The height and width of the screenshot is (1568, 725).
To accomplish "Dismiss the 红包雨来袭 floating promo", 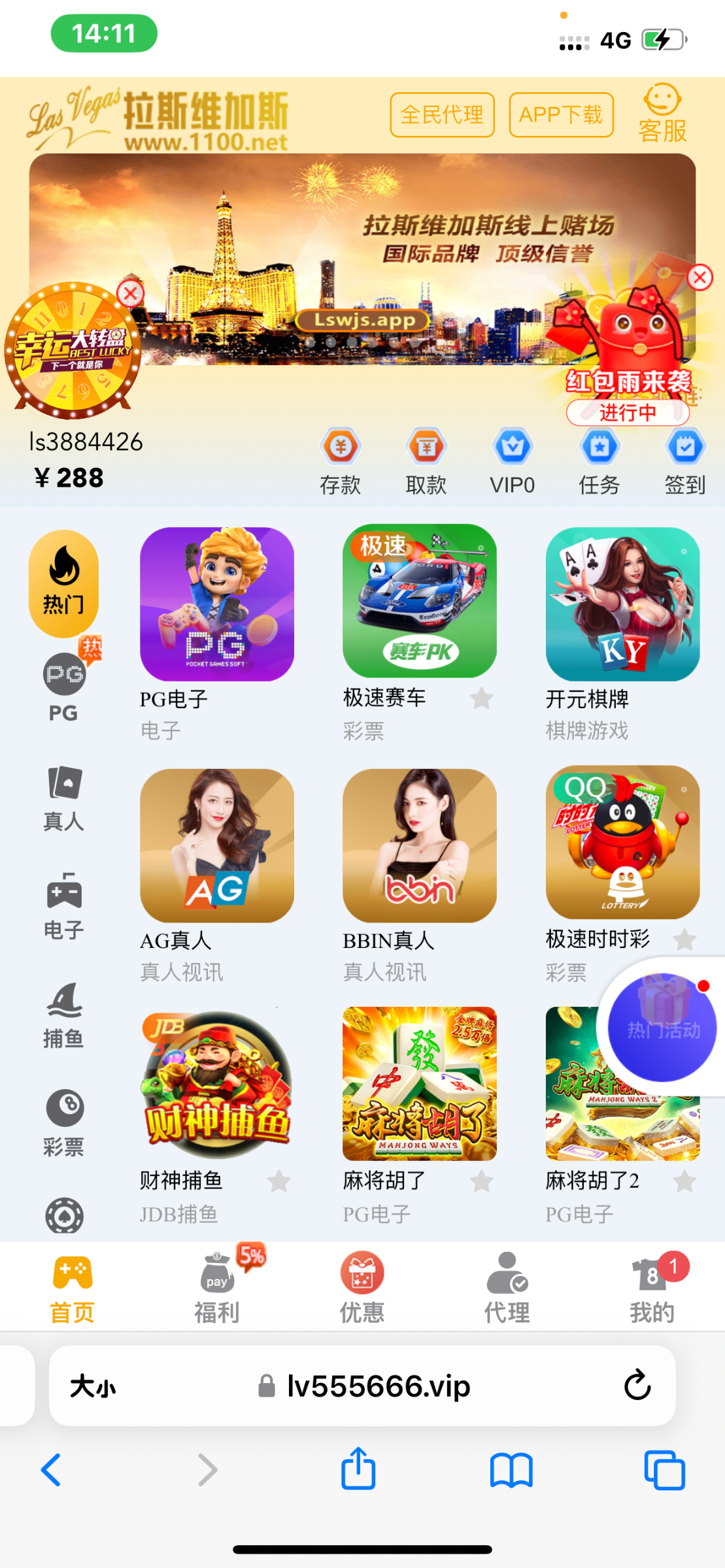I will tap(700, 278).
